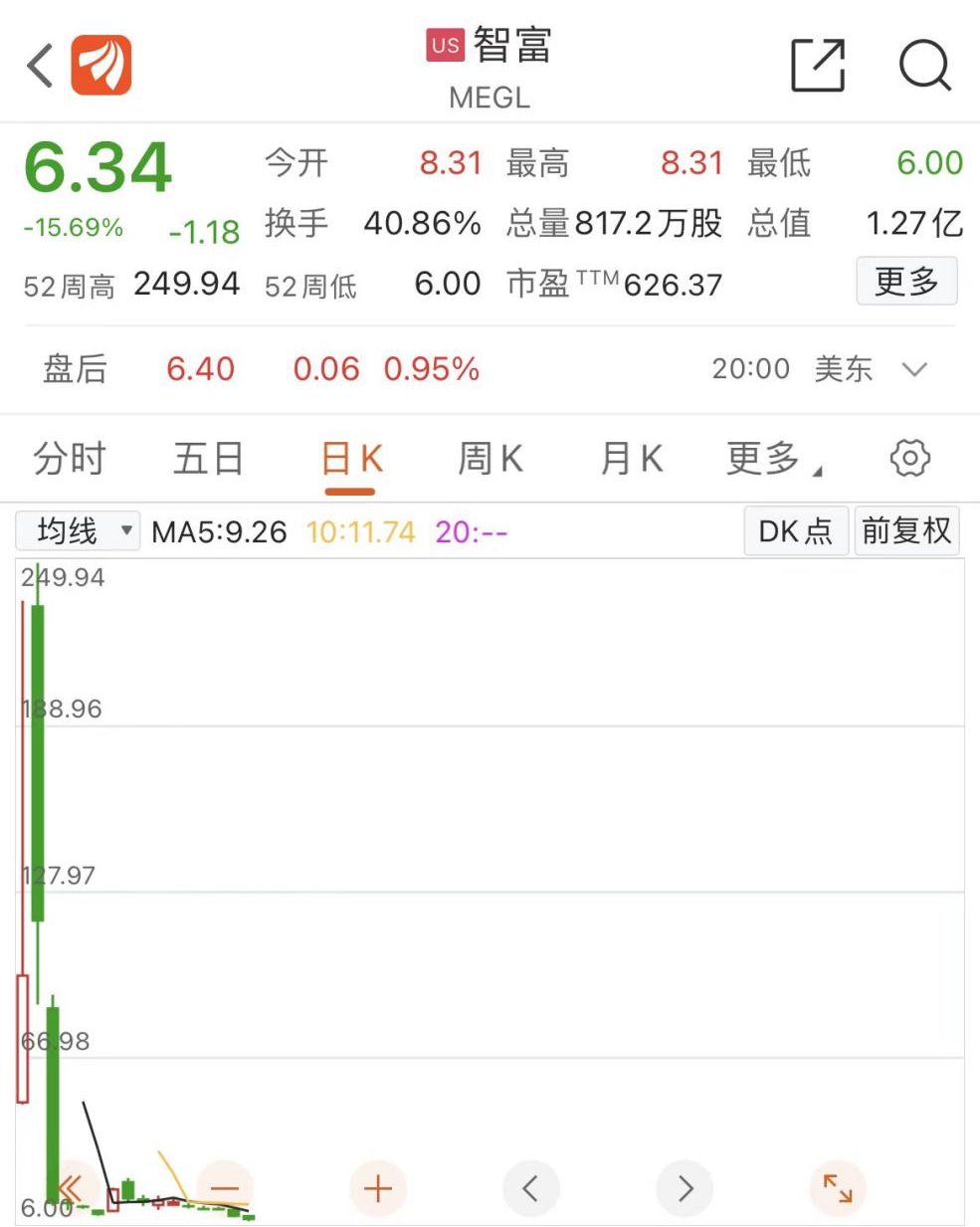Move chart to the previous candle
980x1227 pixels.
(531, 1188)
